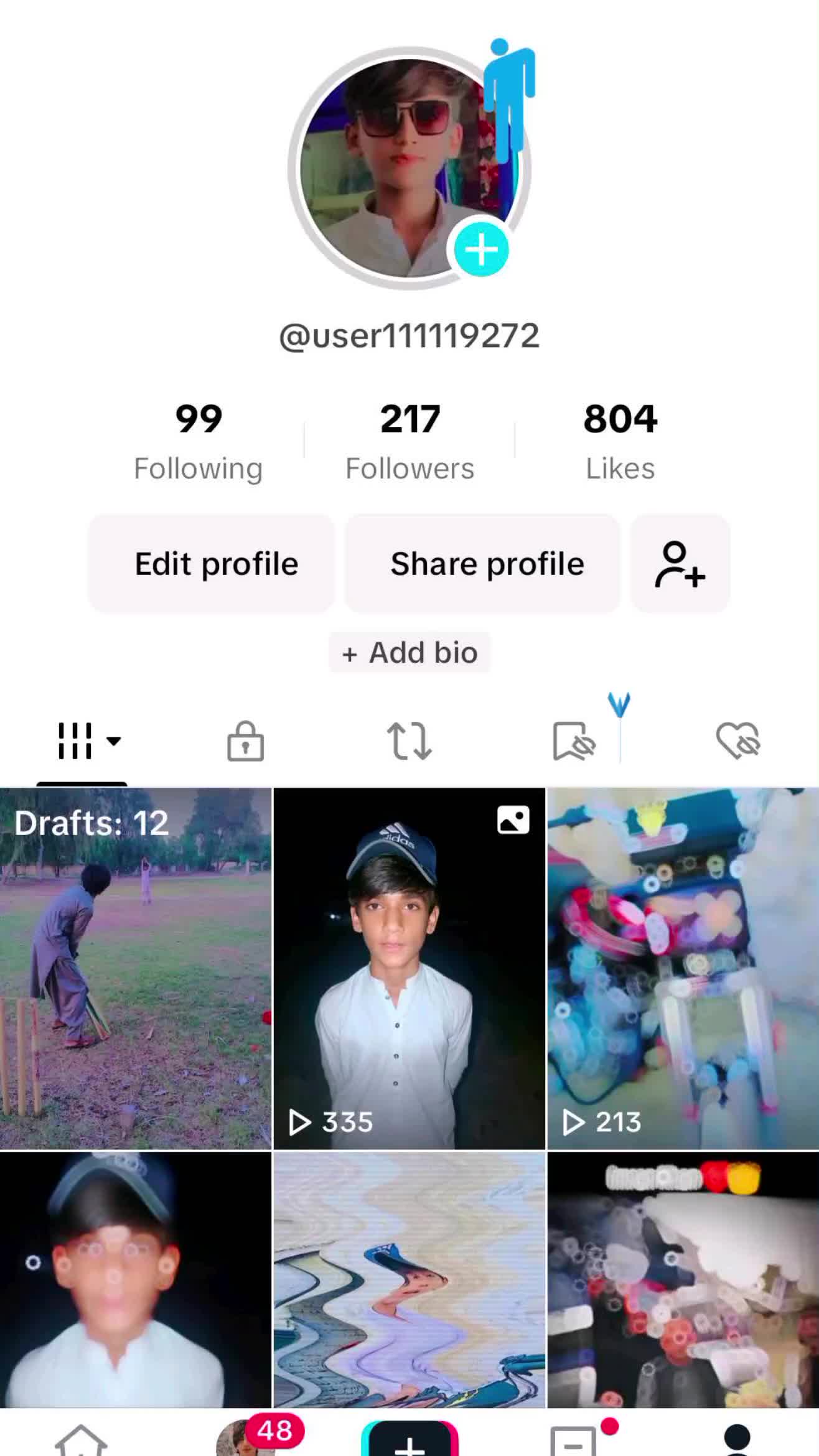
Task: Open the post with 335 views
Action: click(x=409, y=968)
